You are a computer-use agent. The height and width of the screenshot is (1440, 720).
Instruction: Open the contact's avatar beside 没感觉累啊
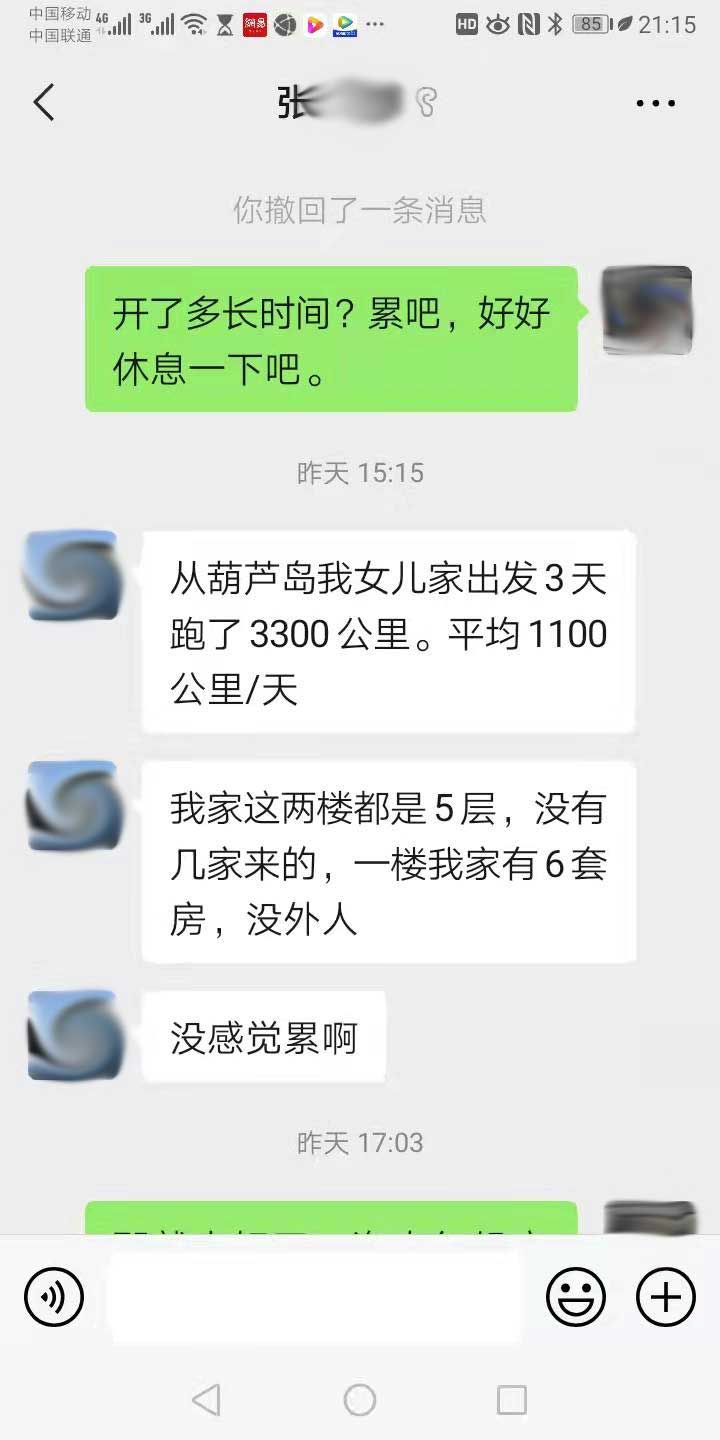(x=72, y=1035)
